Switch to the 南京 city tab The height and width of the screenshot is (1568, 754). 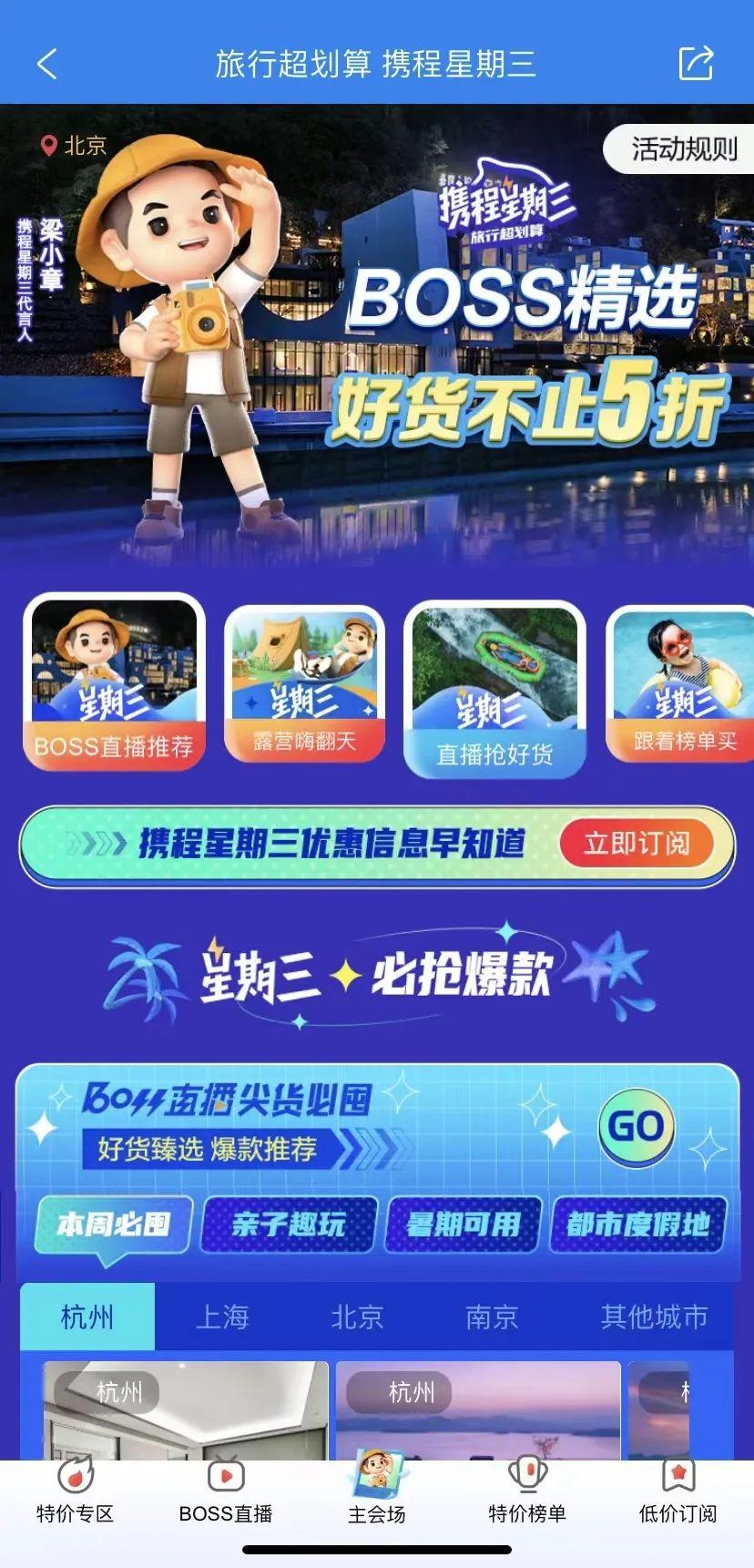pos(492,1317)
